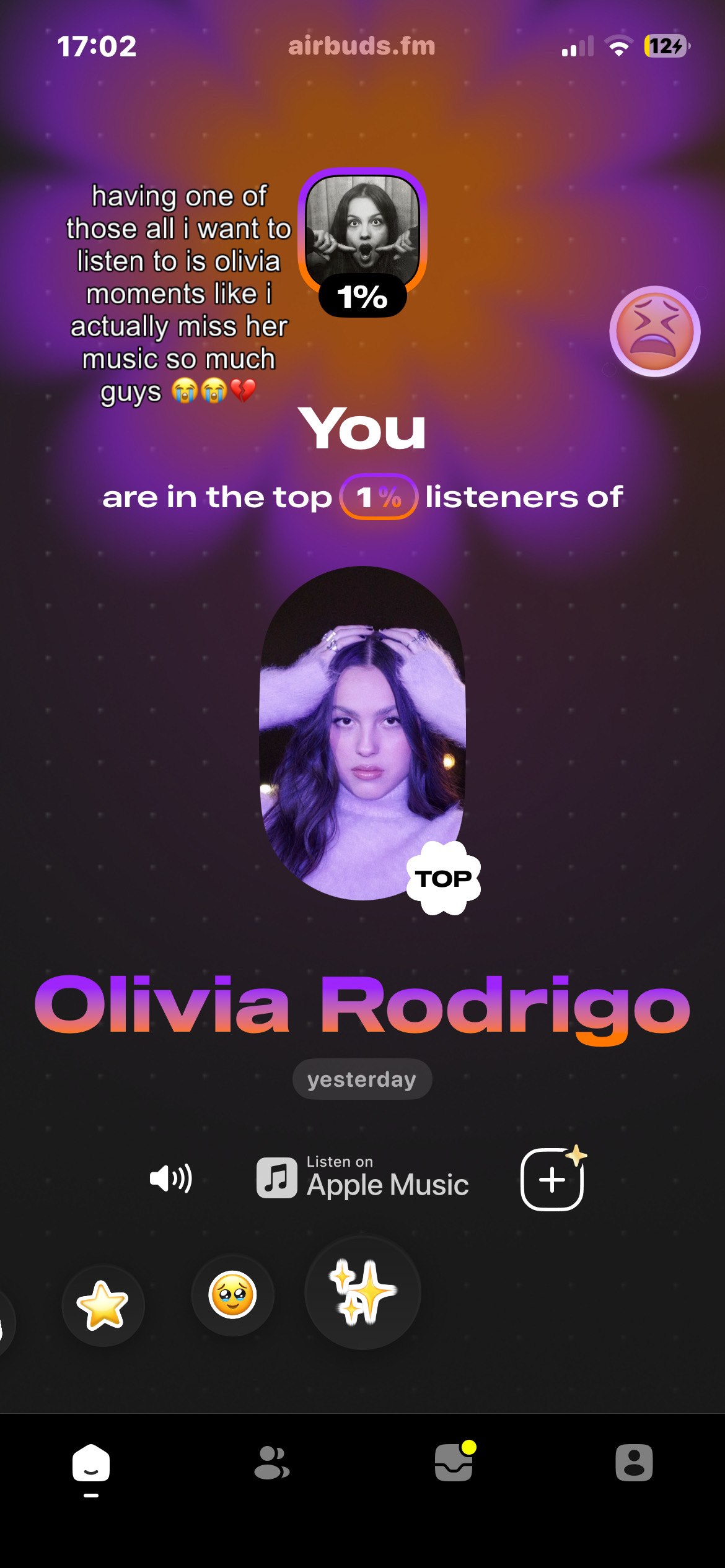Open the Olivia Rodrigo artist photo
This screenshot has width=725, height=1568.
(362, 733)
